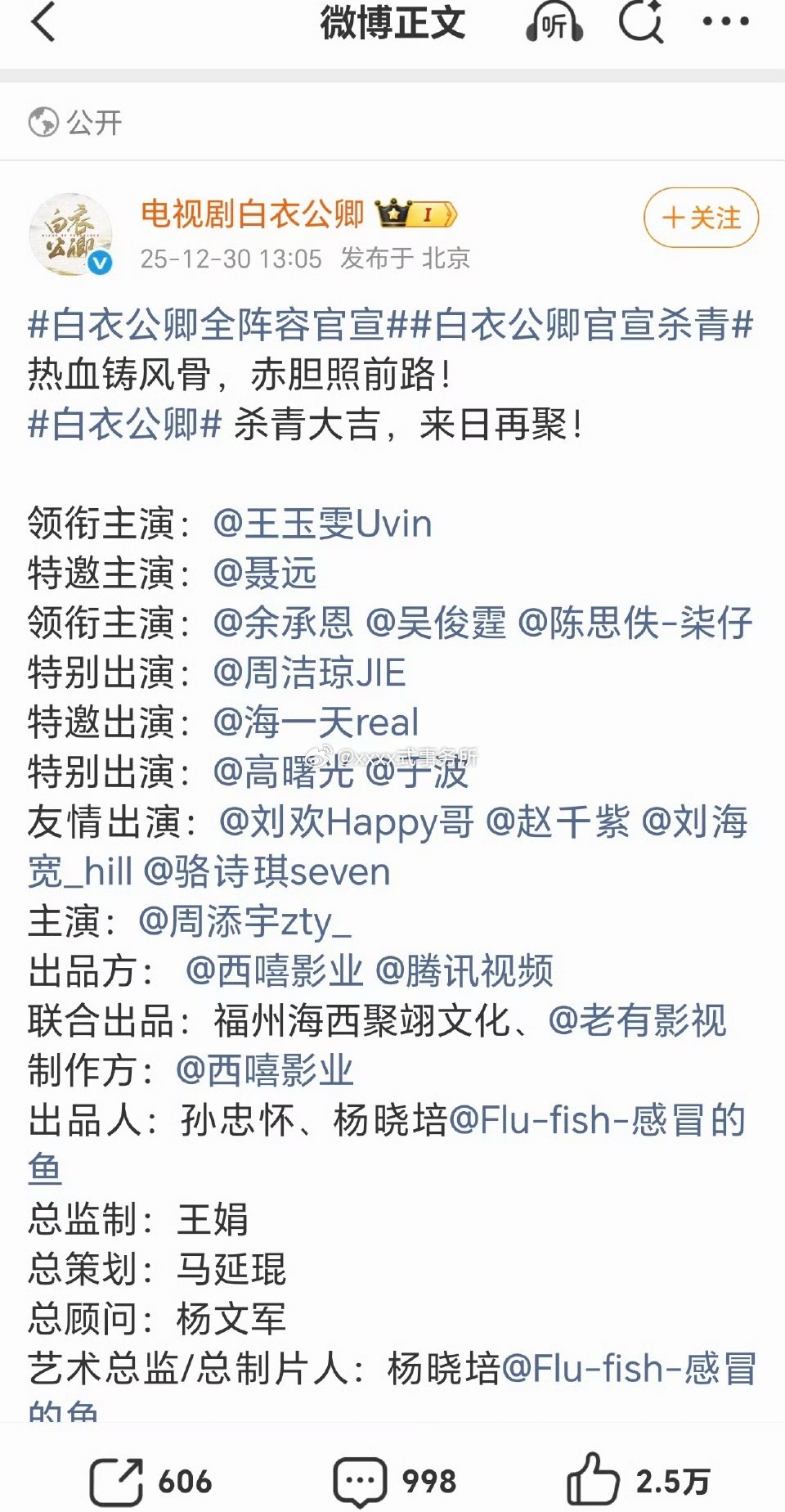
Task: Open the more options (...) menu
Action: point(726,25)
